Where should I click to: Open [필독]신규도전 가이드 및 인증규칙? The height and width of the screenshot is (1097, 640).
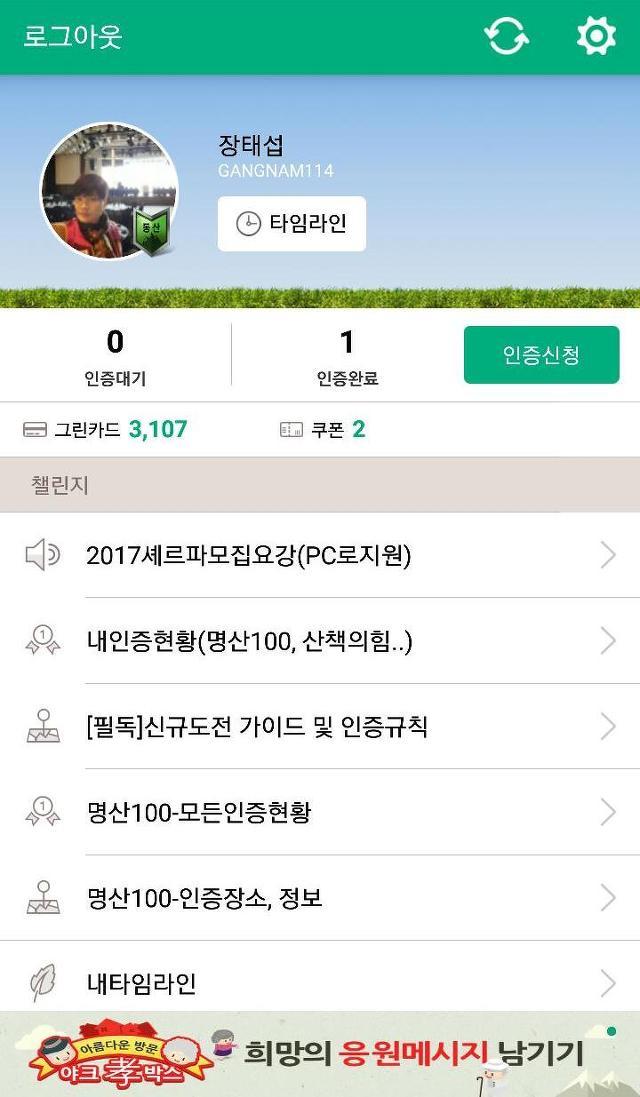tap(320, 727)
